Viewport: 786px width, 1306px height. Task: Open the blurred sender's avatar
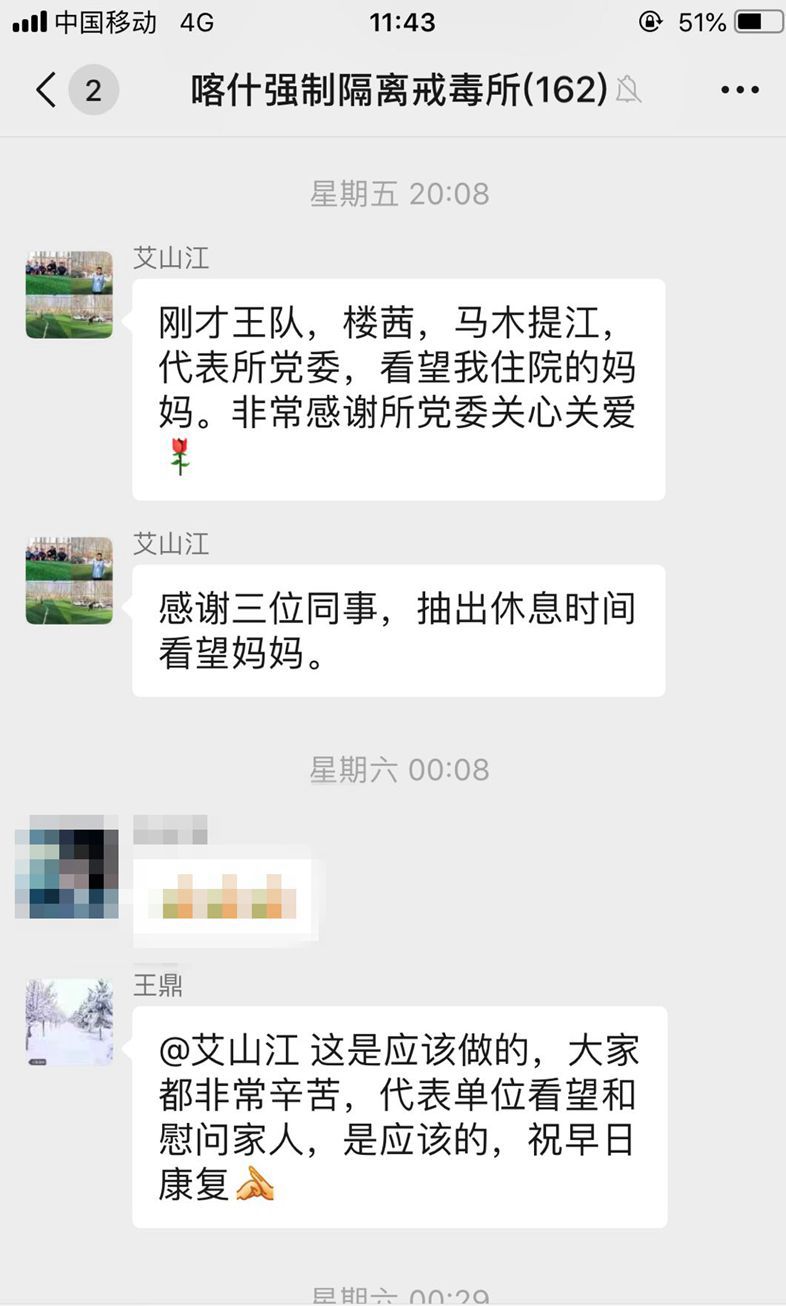pyautogui.click(x=67, y=867)
